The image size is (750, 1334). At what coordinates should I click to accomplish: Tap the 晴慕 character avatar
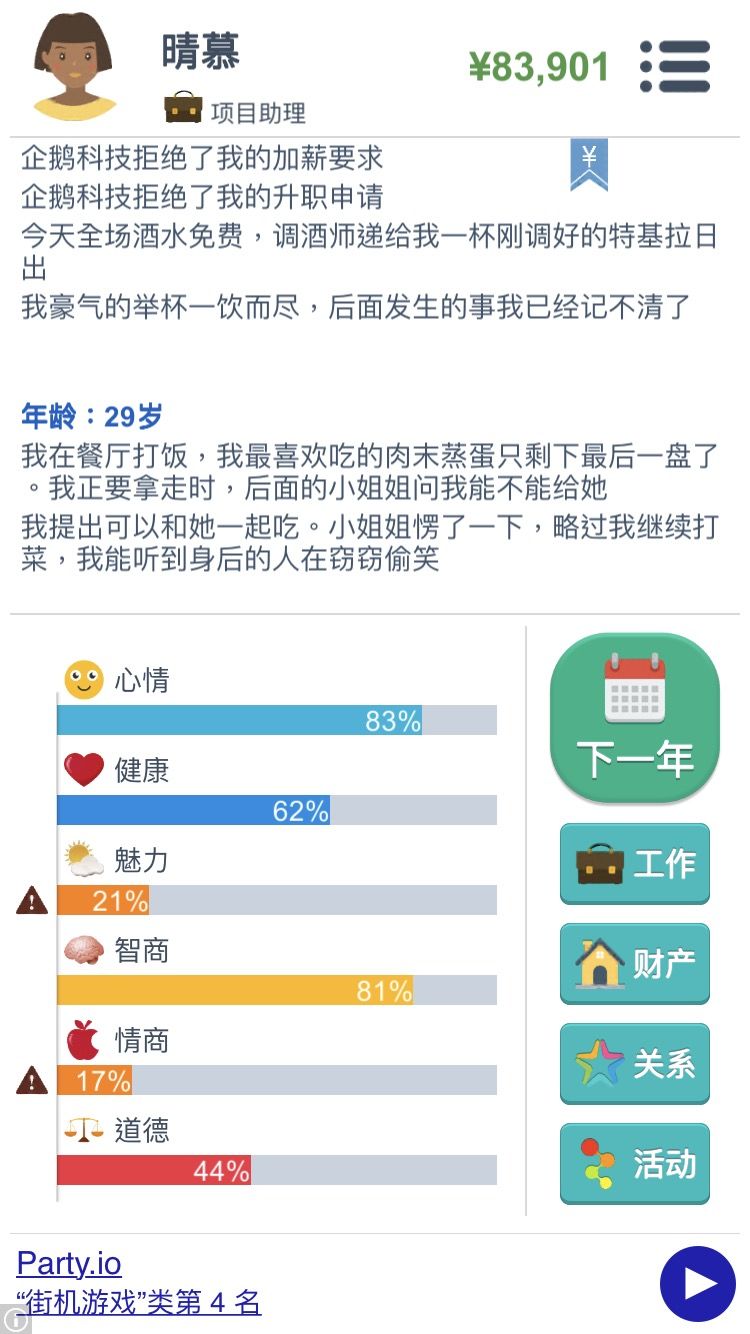tap(75, 67)
